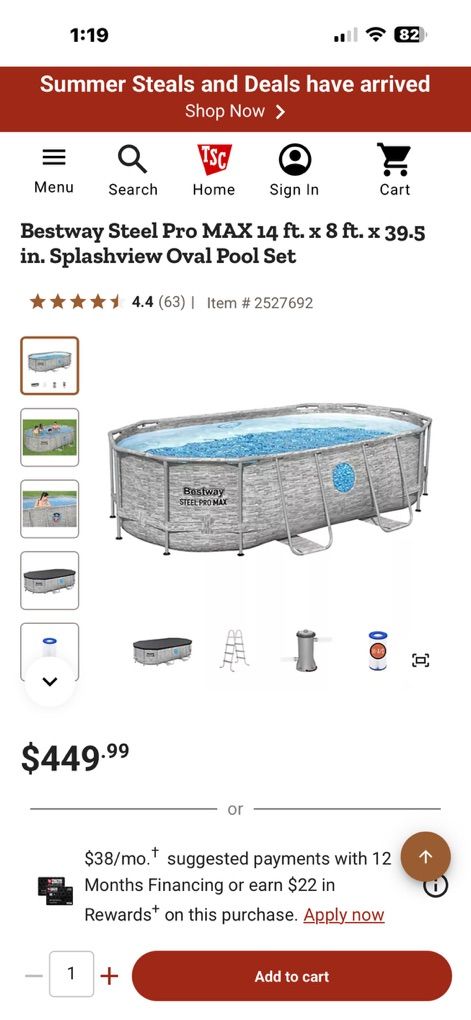Tap Shop Now in the Summer Steals banner
This screenshot has width=471, height=1020.
[x=235, y=111]
